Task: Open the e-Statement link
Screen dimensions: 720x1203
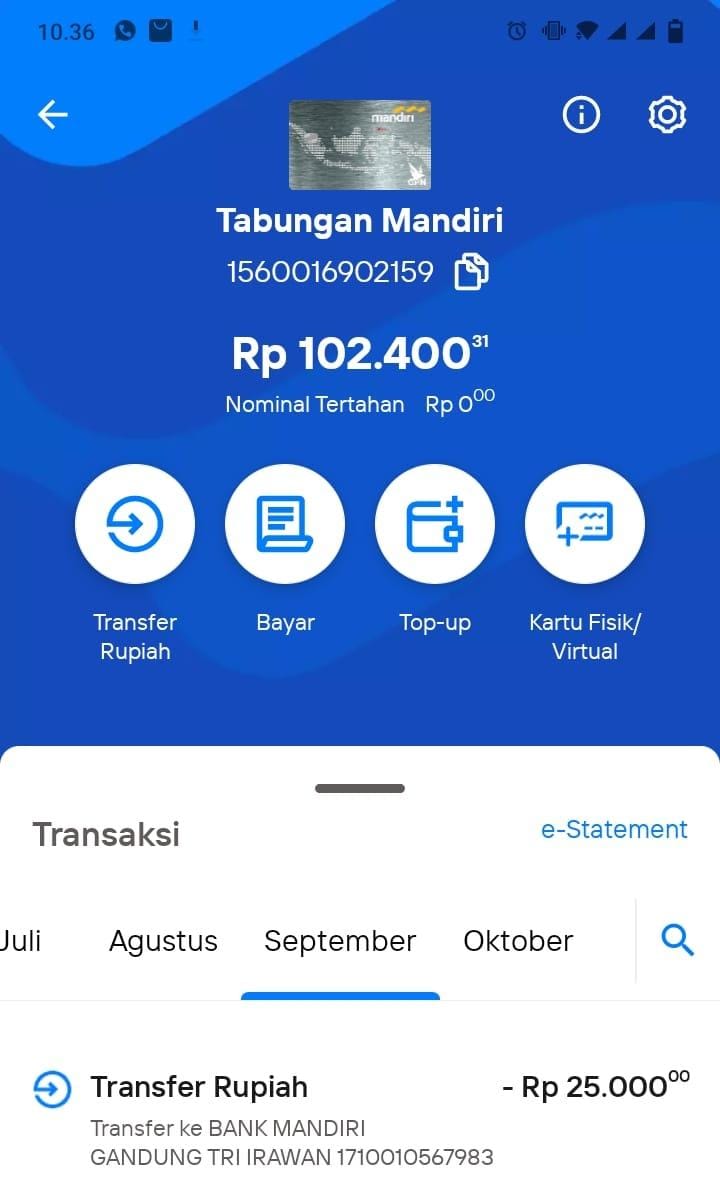Action: tap(614, 830)
